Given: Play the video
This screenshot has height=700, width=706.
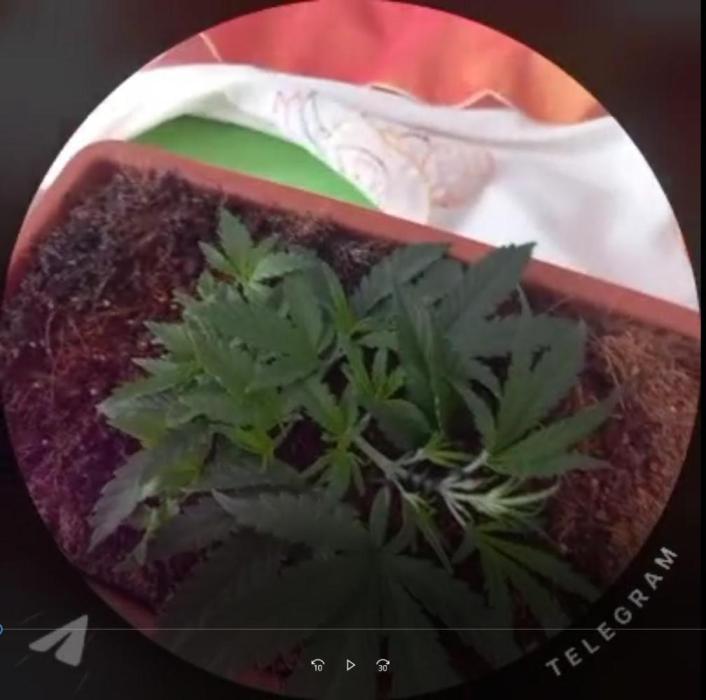Looking at the screenshot, I should click(x=350, y=665).
